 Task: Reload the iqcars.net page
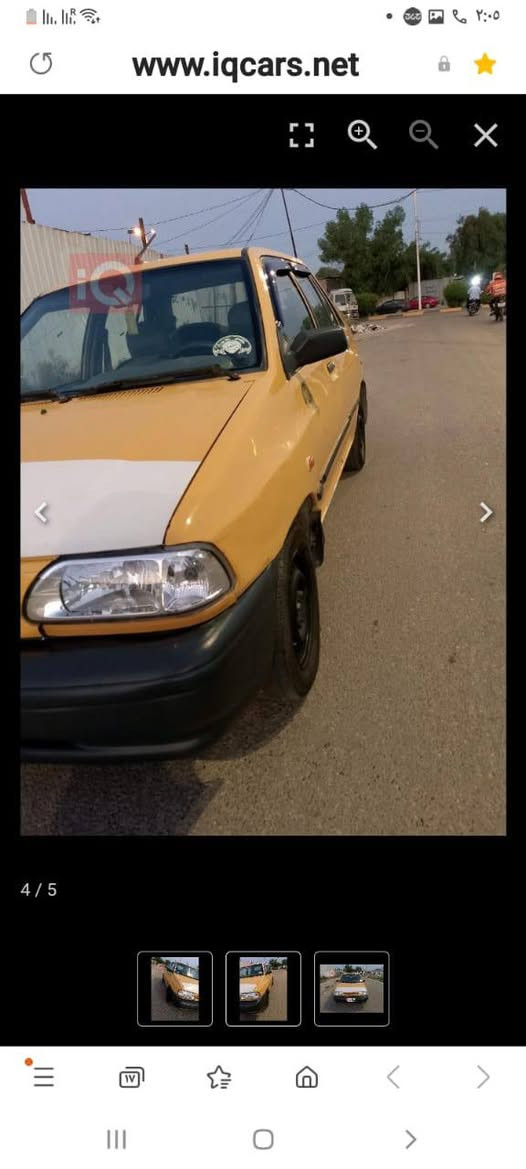click(x=41, y=64)
